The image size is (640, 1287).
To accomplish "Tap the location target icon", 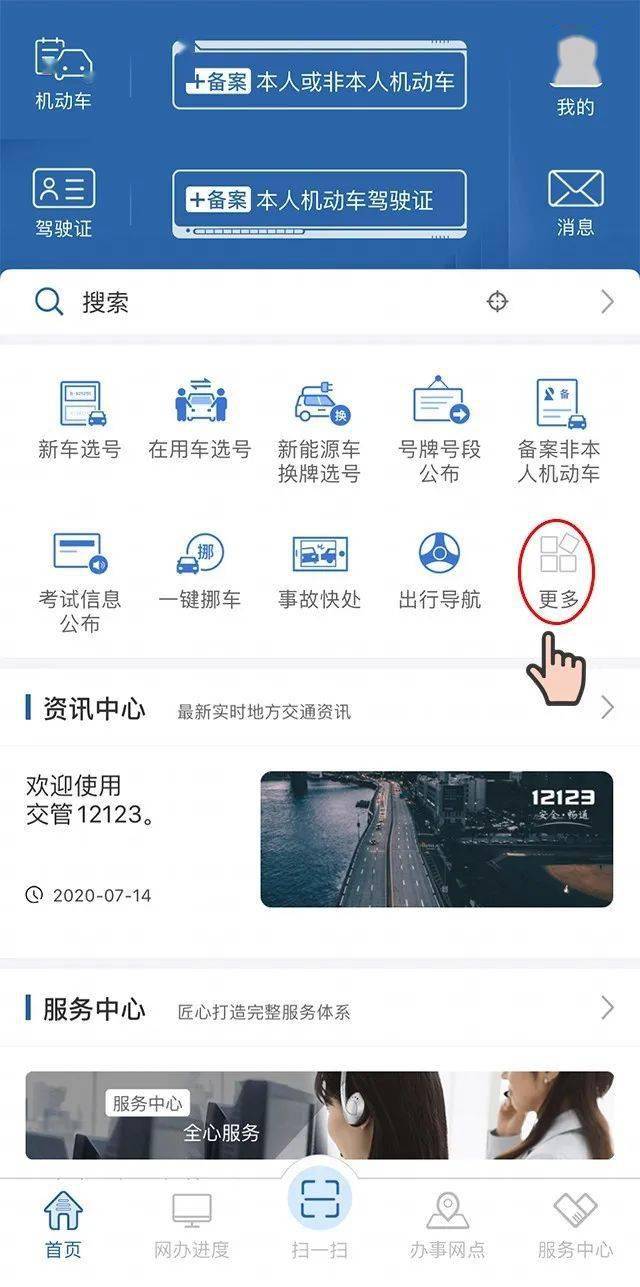I will [497, 302].
